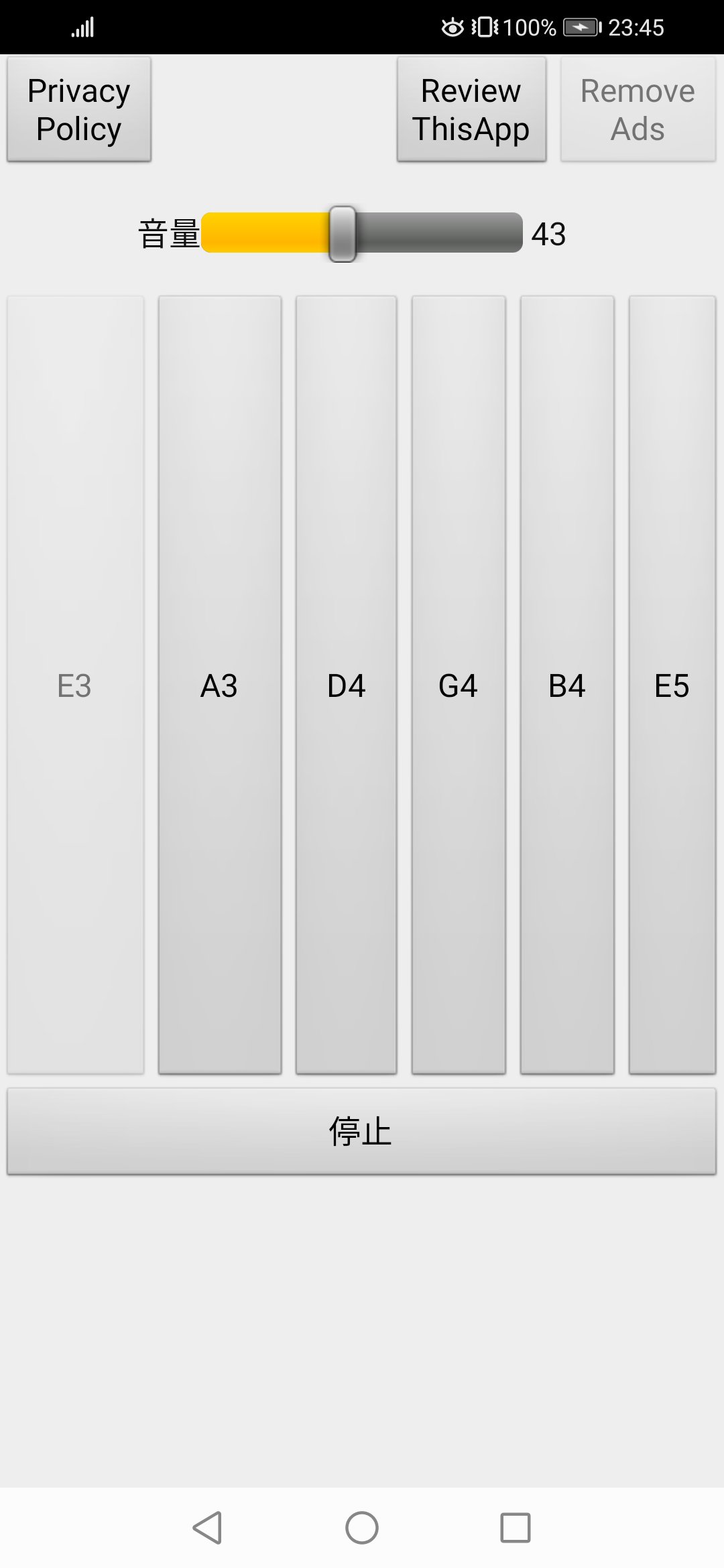Play the G4 string note
This screenshot has width=724, height=1568.
click(459, 685)
